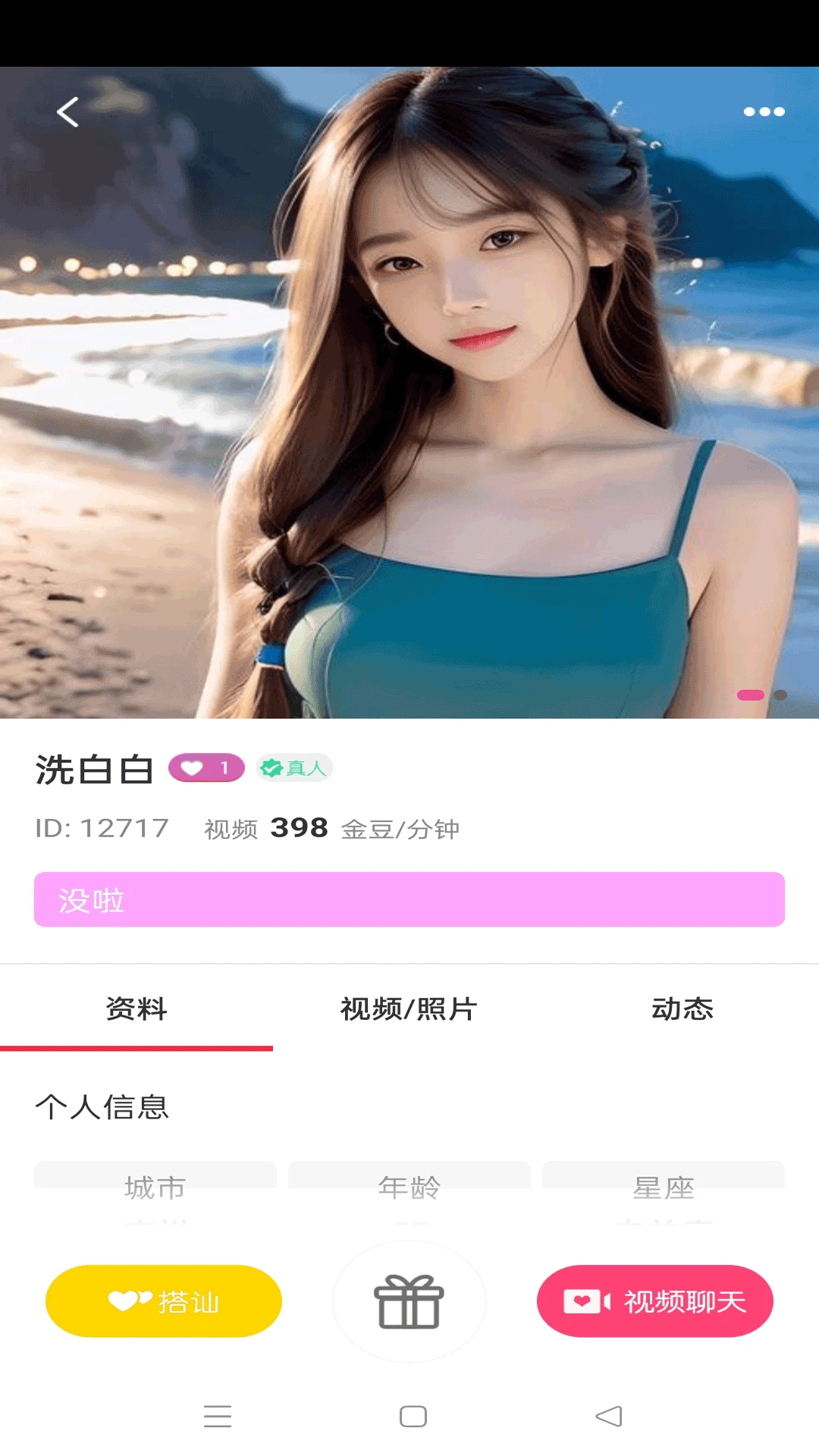Open the recent apps menu
Image resolution: width=819 pixels, height=1456 pixels.
click(x=218, y=1416)
